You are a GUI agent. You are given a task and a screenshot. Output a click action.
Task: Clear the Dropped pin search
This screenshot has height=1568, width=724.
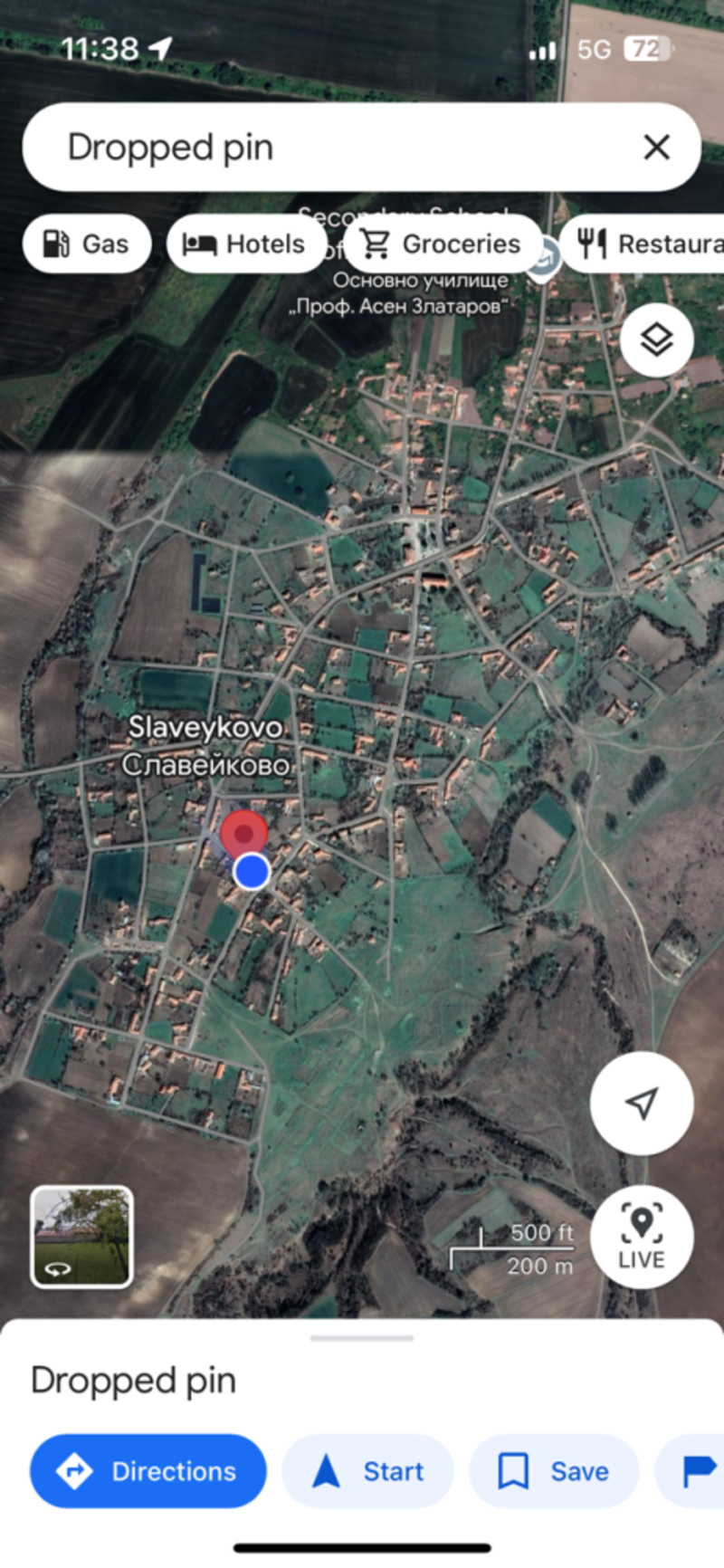(x=656, y=148)
